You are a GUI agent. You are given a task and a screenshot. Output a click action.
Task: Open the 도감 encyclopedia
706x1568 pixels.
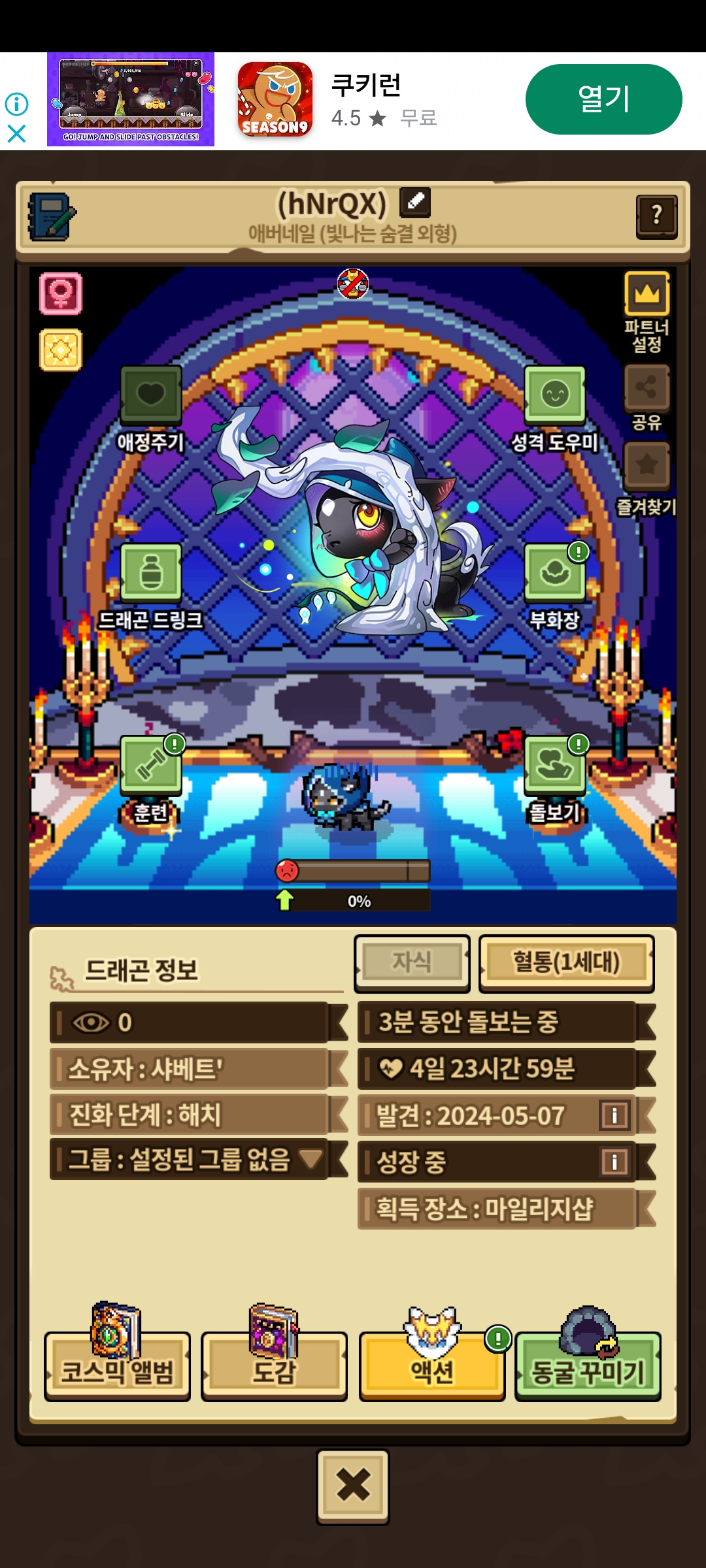pos(274,1366)
